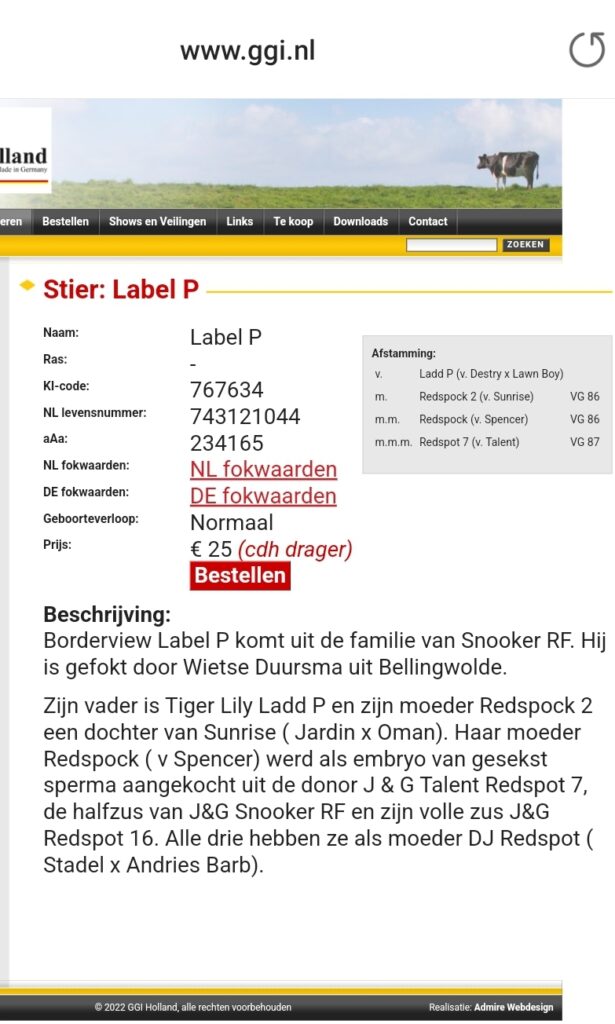Open the Downloads page
The image size is (615, 1024).
tap(360, 221)
